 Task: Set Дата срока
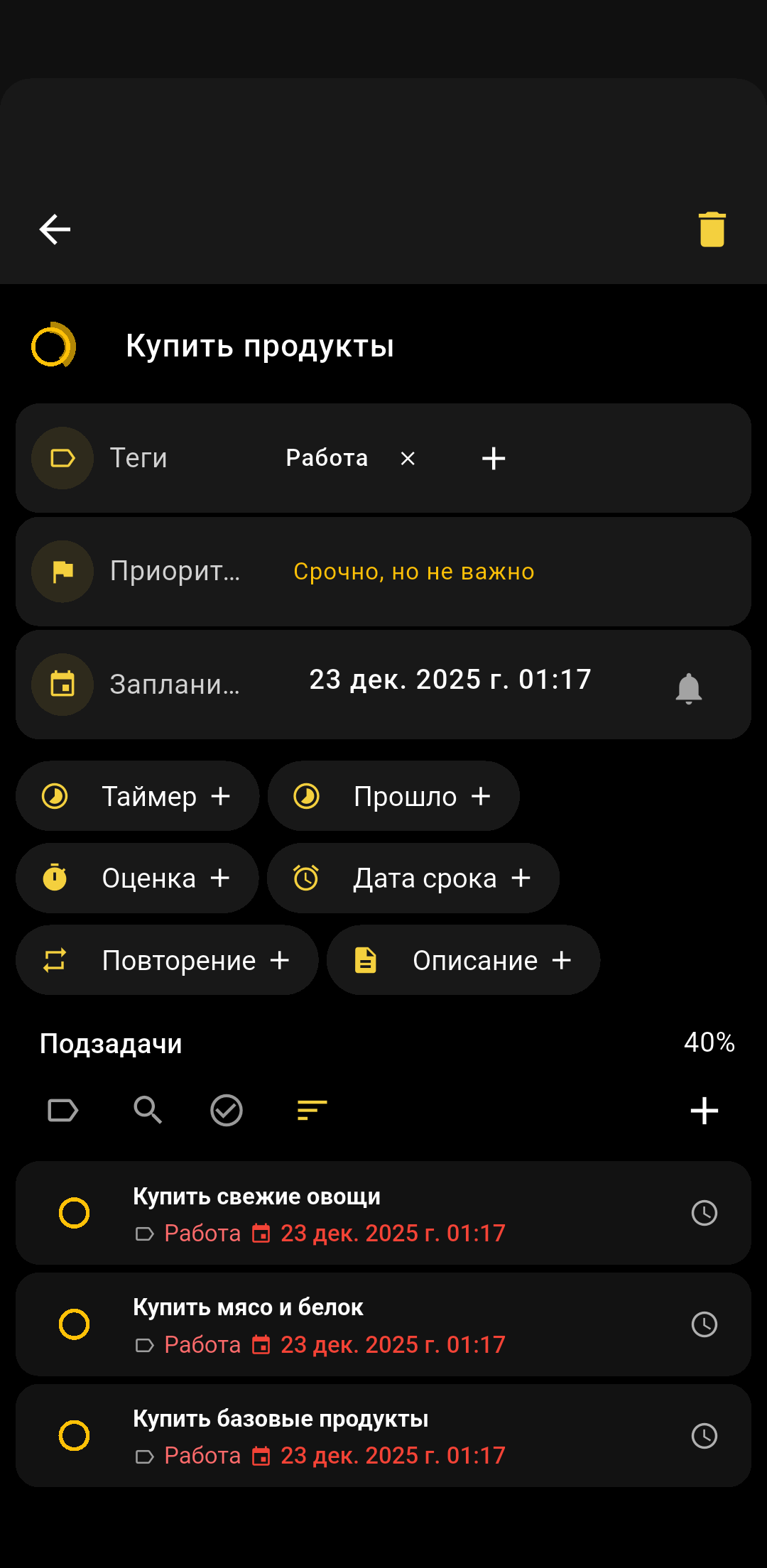click(413, 878)
